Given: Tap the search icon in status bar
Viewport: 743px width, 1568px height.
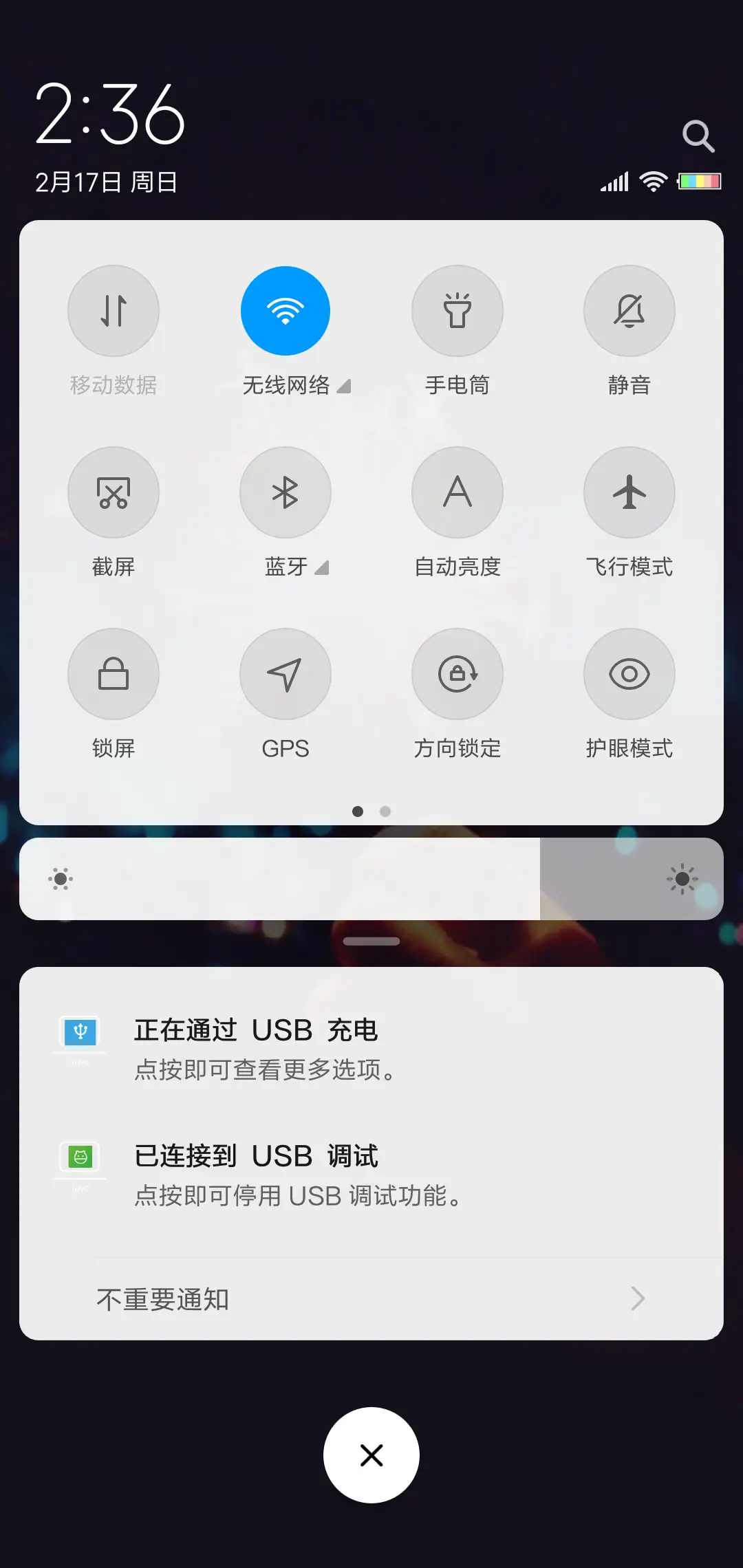Looking at the screenshot, I should point(699,135).
